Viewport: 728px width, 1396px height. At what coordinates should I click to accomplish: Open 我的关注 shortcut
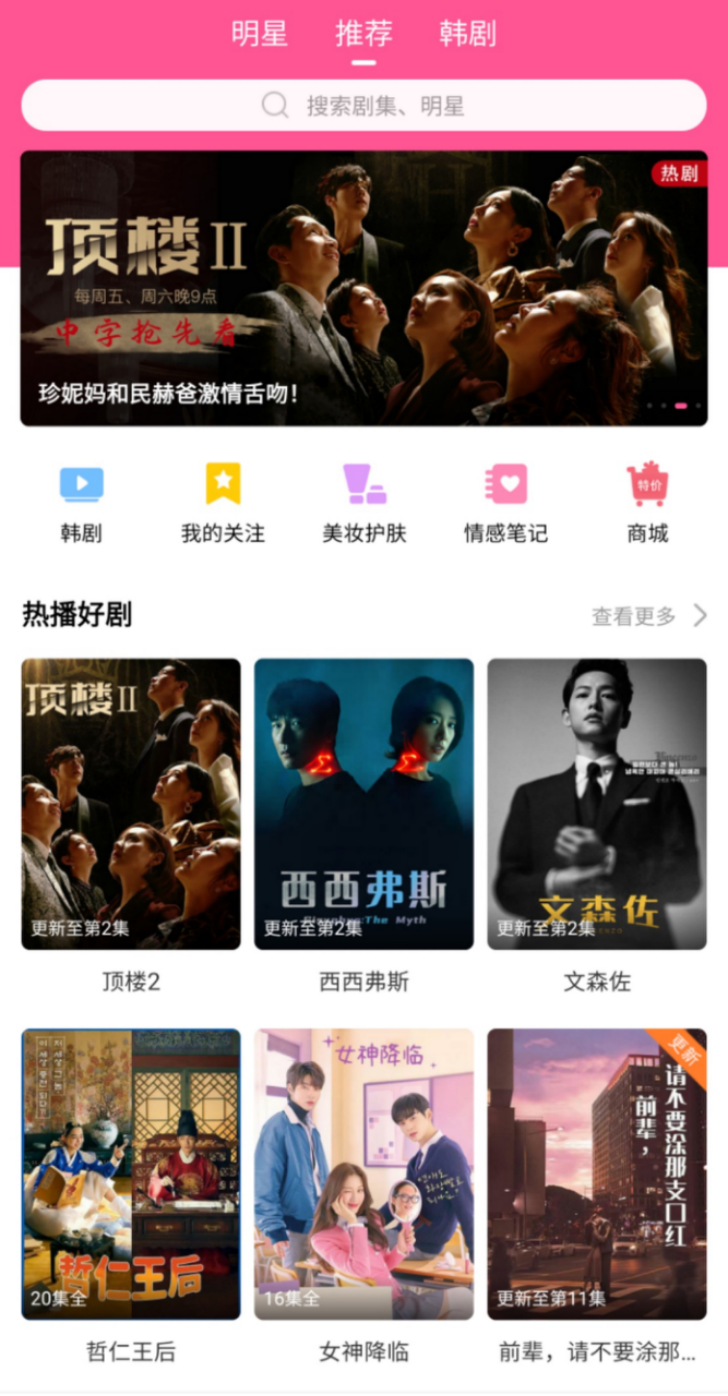223,503
